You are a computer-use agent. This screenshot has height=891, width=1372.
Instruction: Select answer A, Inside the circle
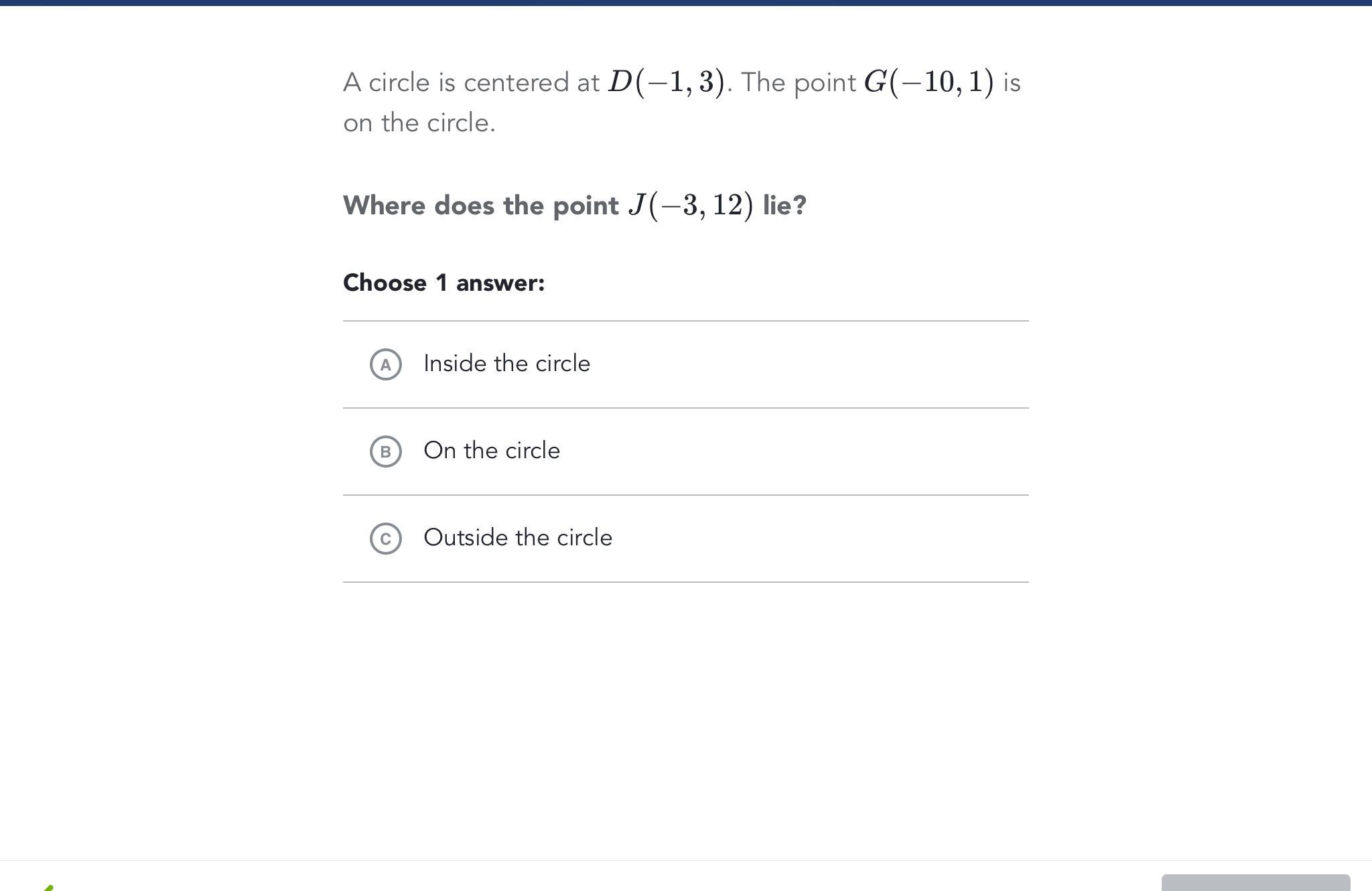(x=685, y=364)
